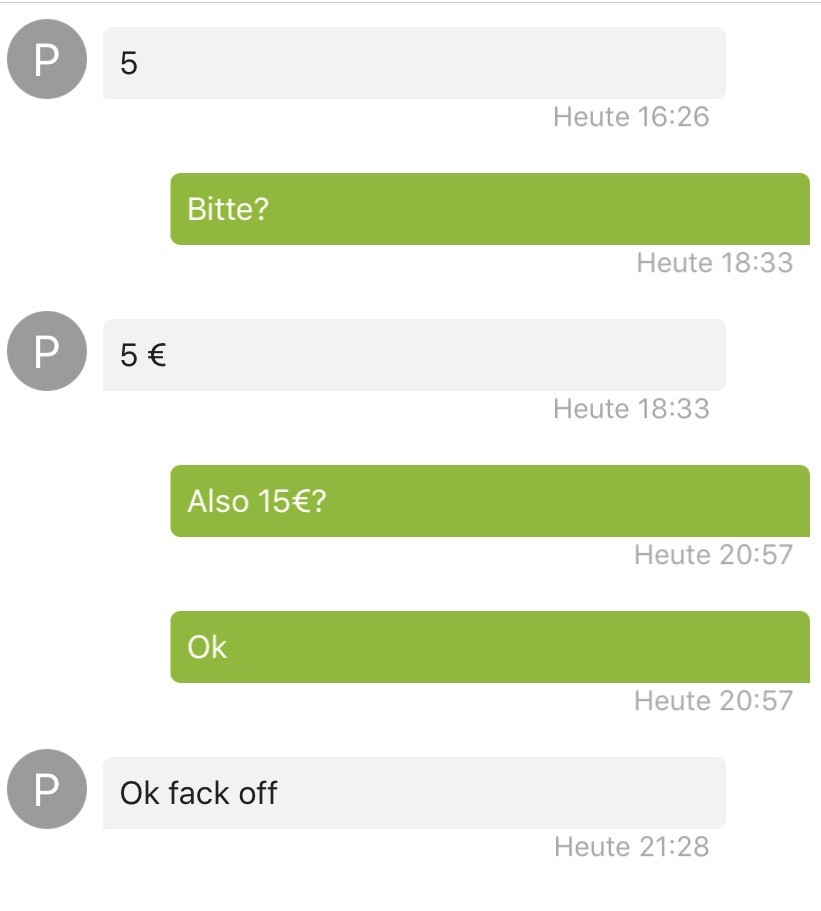Tap the P avatar next to "5 €"
This screenshot has height=911, width=821.
coord(47,351)
